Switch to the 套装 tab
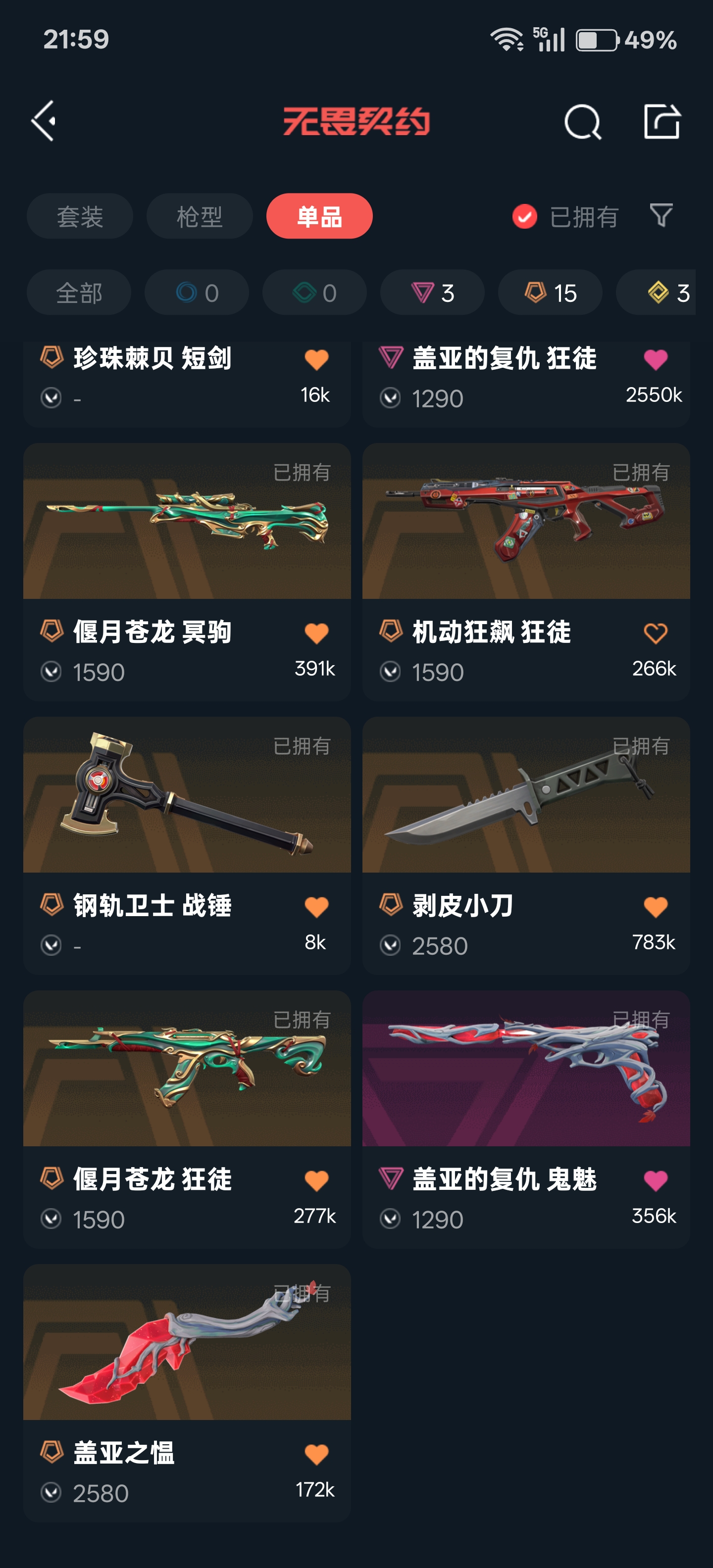713x1568 pixels. click(x=80, y=216)
